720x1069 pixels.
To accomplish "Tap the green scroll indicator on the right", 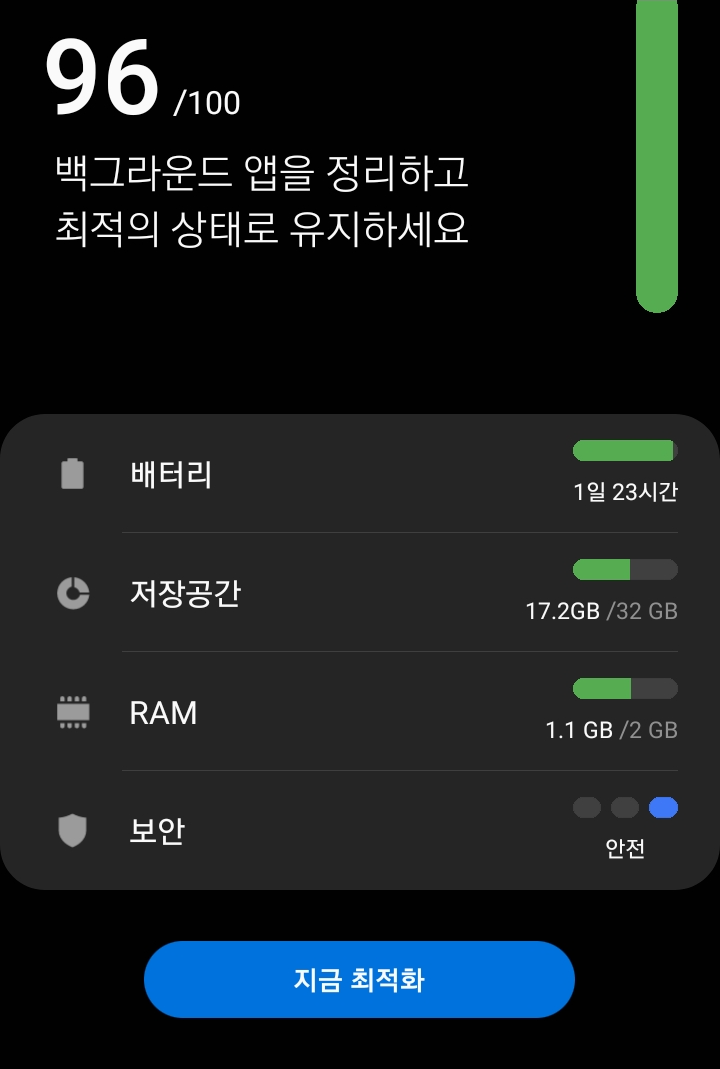I will pos(655,150).
